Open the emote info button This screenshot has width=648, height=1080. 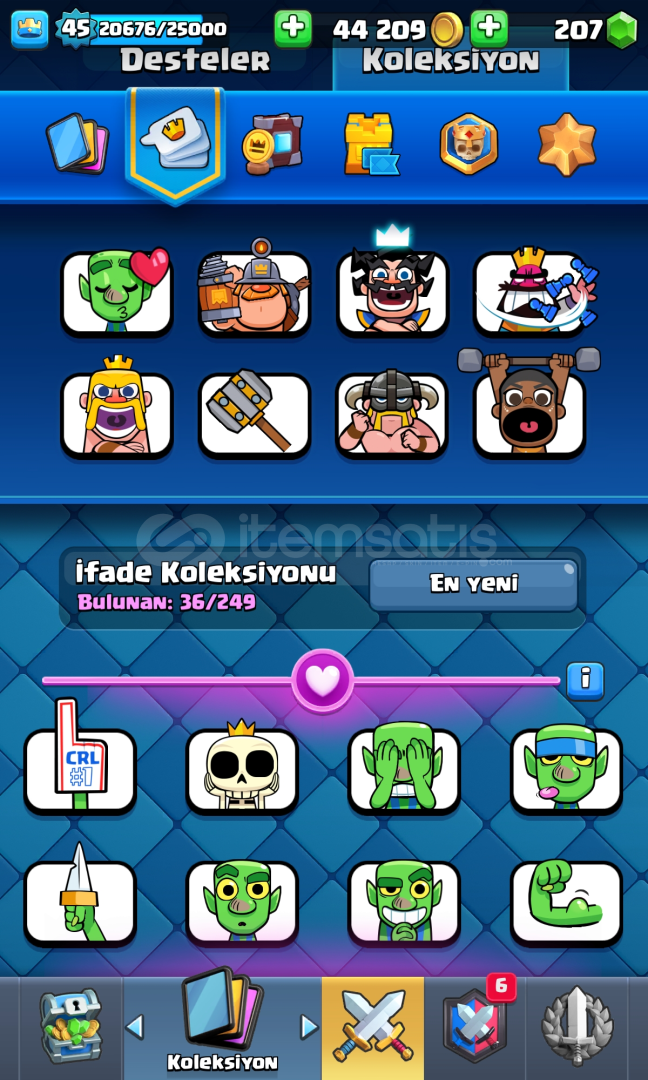coord(585,681)
